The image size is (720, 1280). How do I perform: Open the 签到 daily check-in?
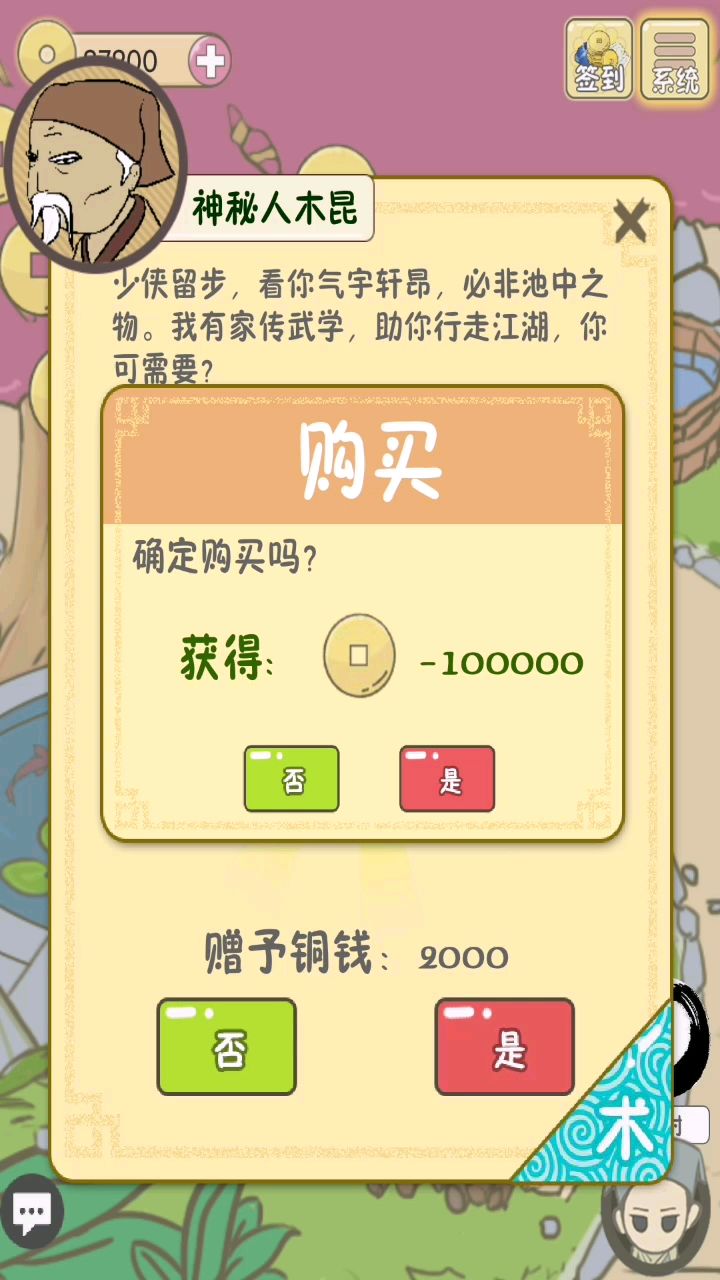click(x=599, y=59)
